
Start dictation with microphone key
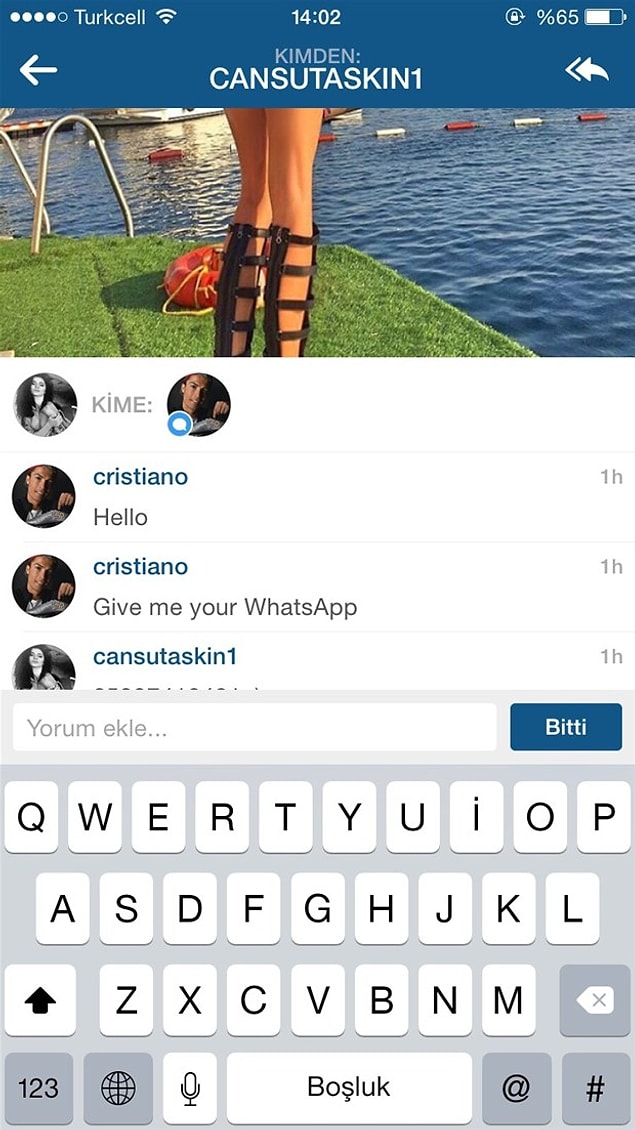click(190, 1088)
